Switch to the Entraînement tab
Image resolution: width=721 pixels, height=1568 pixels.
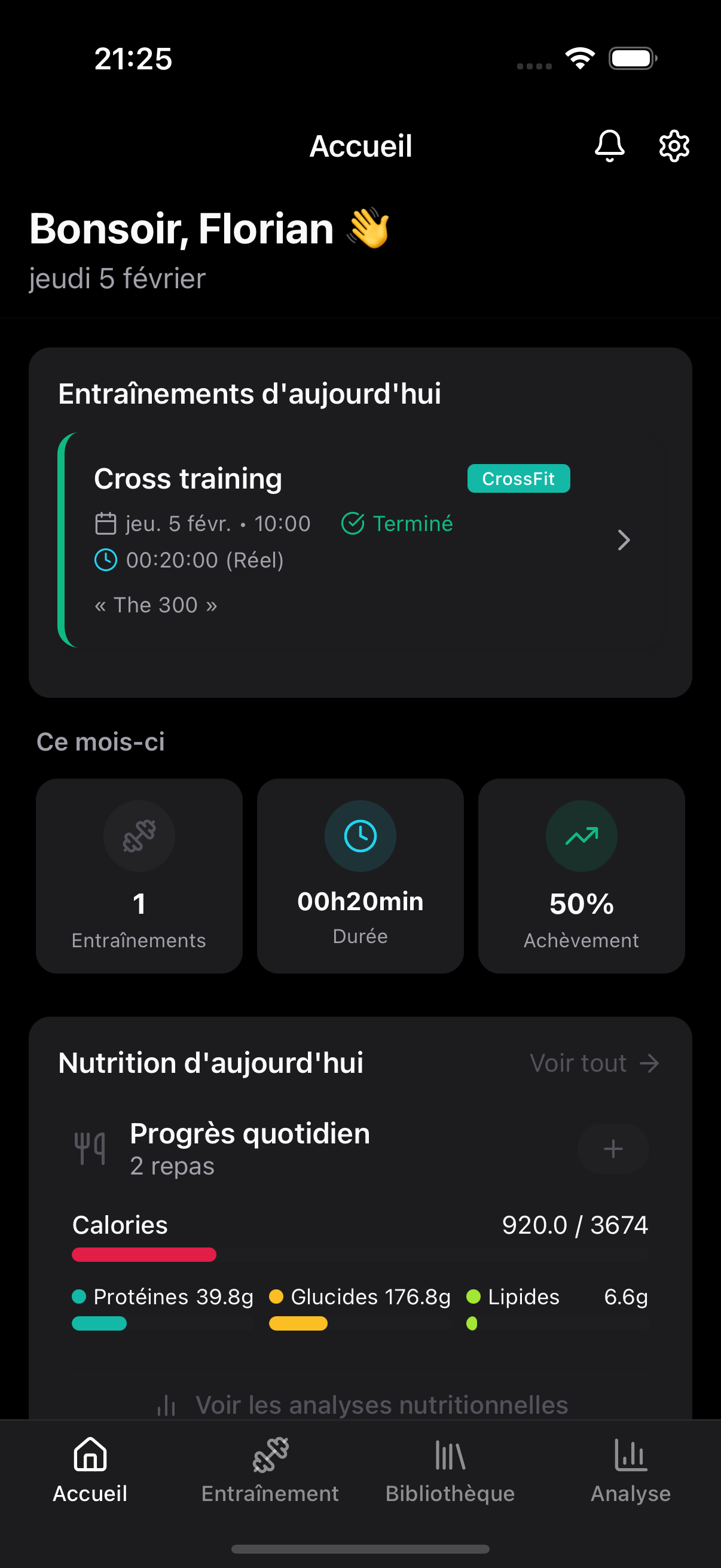tap(270, 1473)
